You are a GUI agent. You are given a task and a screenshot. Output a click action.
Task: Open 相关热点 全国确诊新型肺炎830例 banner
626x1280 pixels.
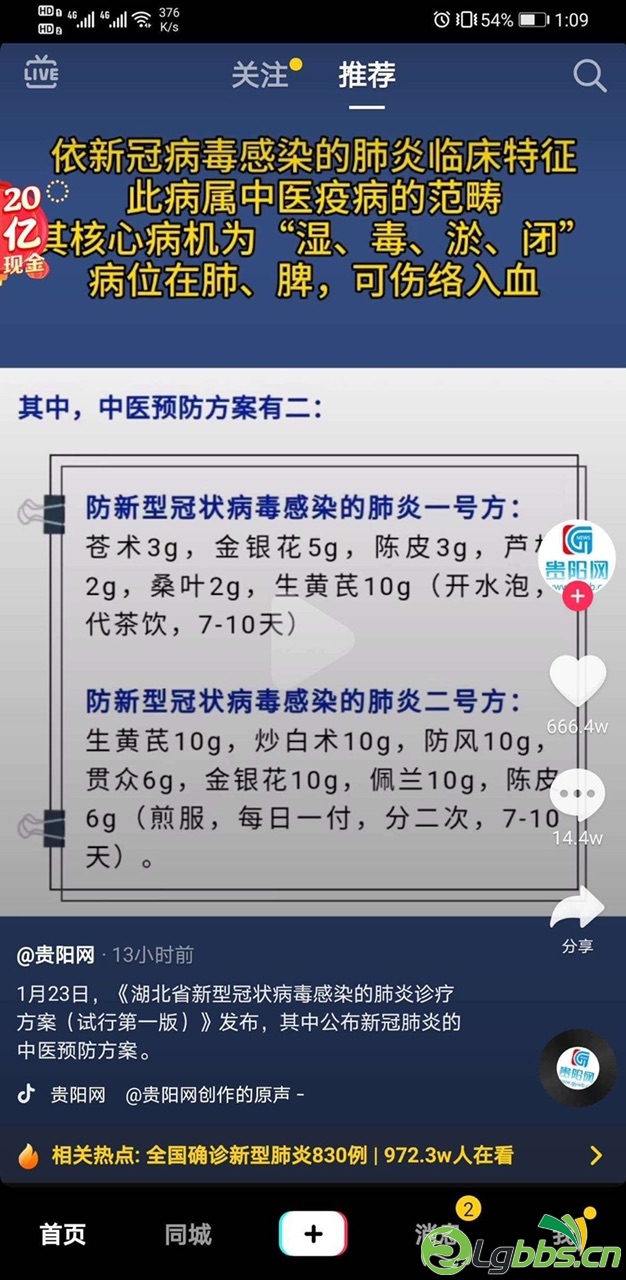point(313,1156)
